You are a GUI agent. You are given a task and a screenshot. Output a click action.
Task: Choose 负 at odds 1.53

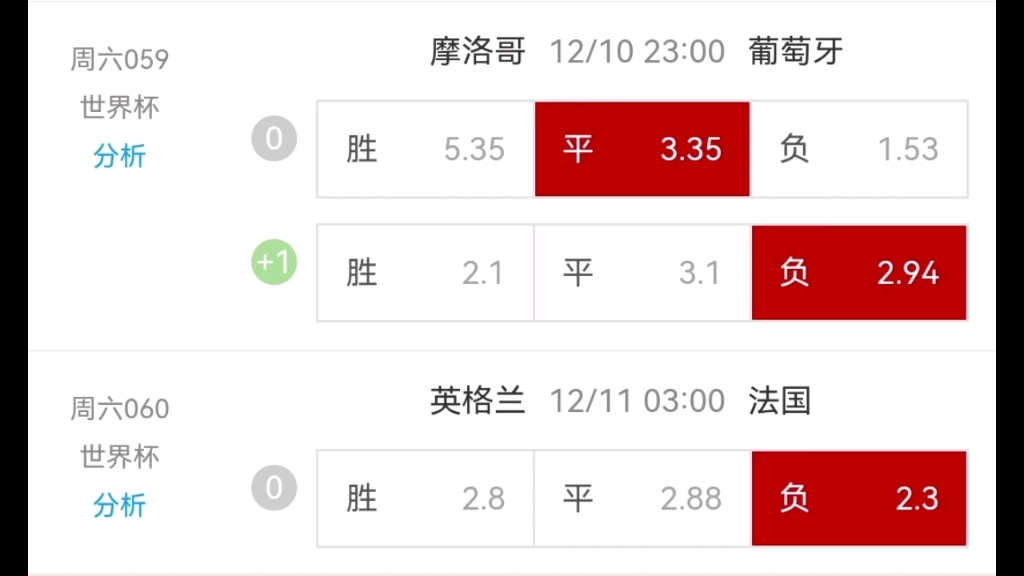[x=859, y=149]
